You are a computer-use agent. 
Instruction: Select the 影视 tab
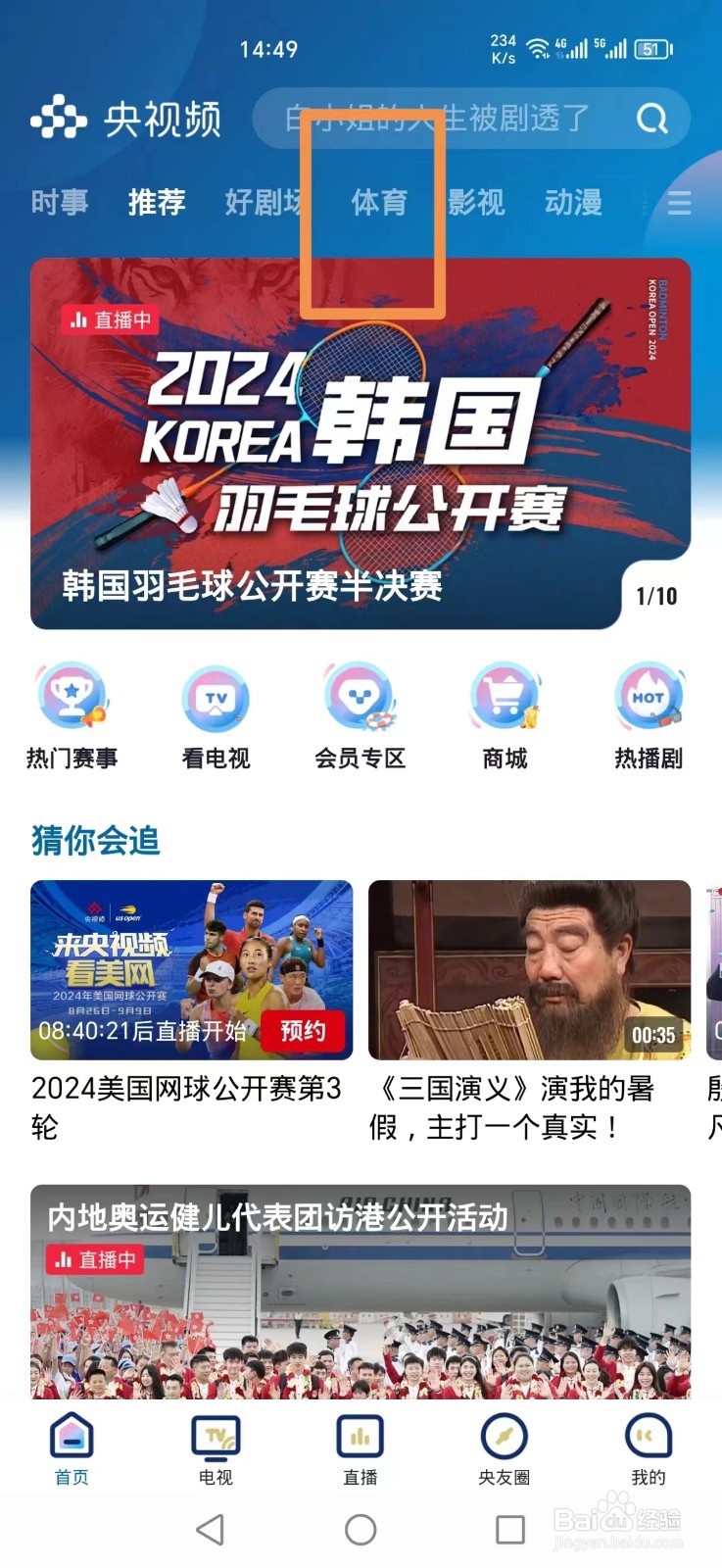coord(476,203)
